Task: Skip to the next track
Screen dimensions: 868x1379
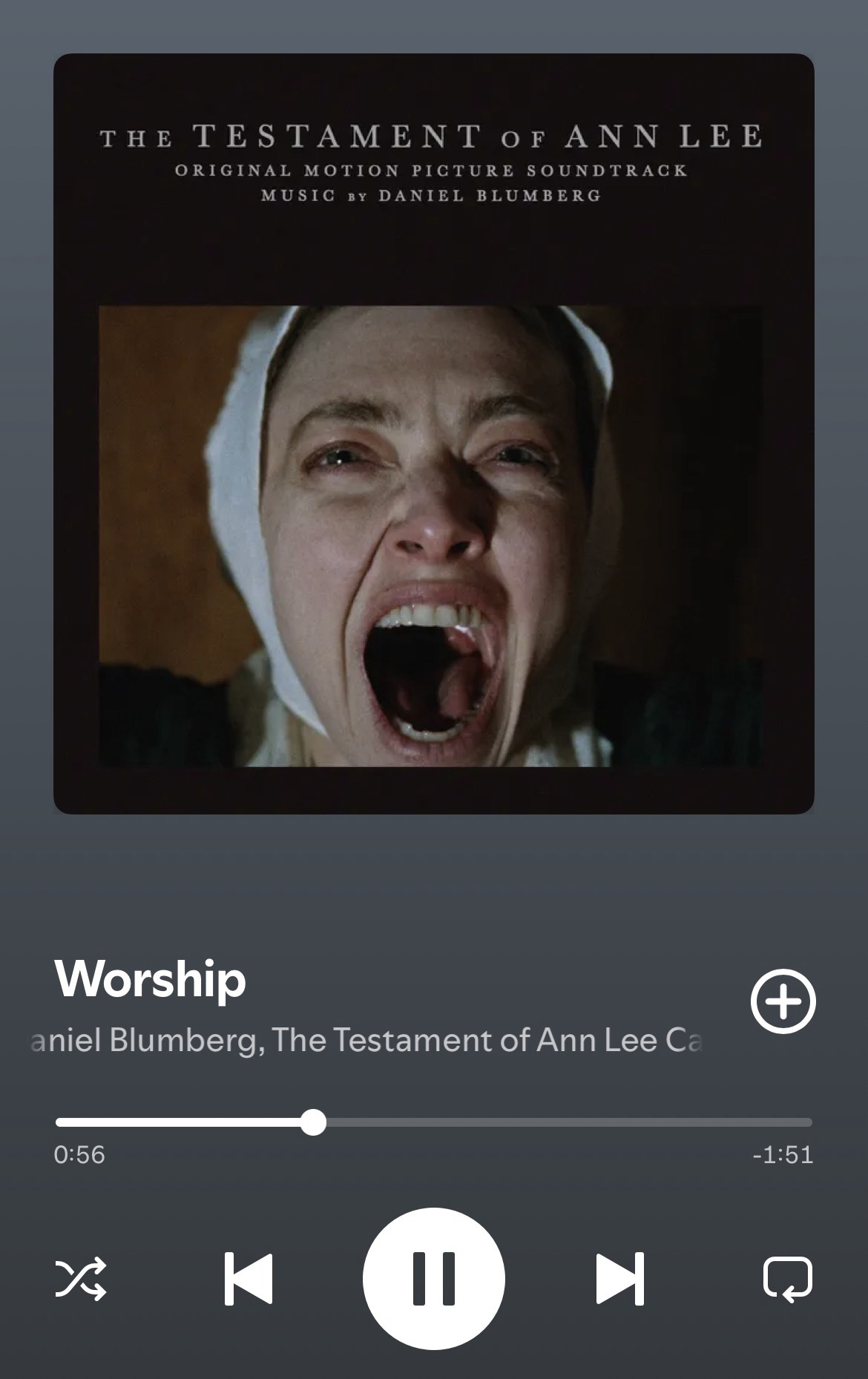Action: click(619, 1278)
